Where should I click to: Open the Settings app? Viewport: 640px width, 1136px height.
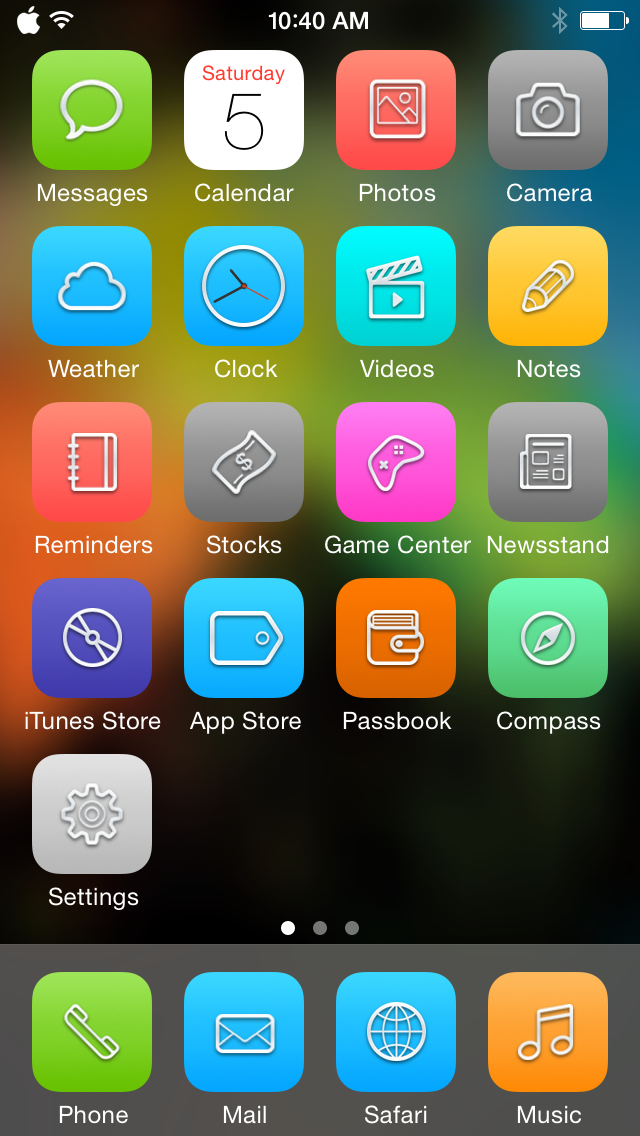[x=92, y=814]
